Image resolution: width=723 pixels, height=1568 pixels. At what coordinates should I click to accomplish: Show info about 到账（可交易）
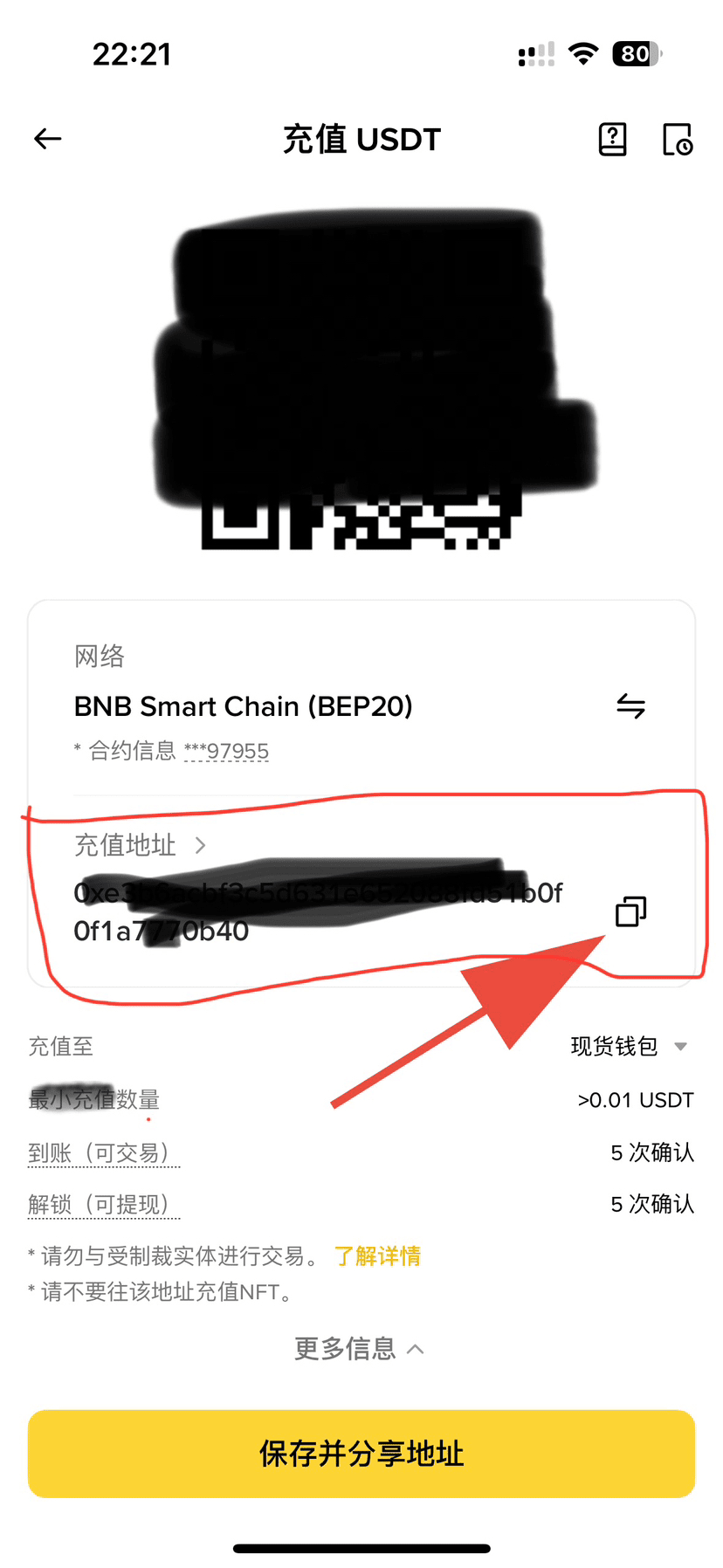[103, 1153]
